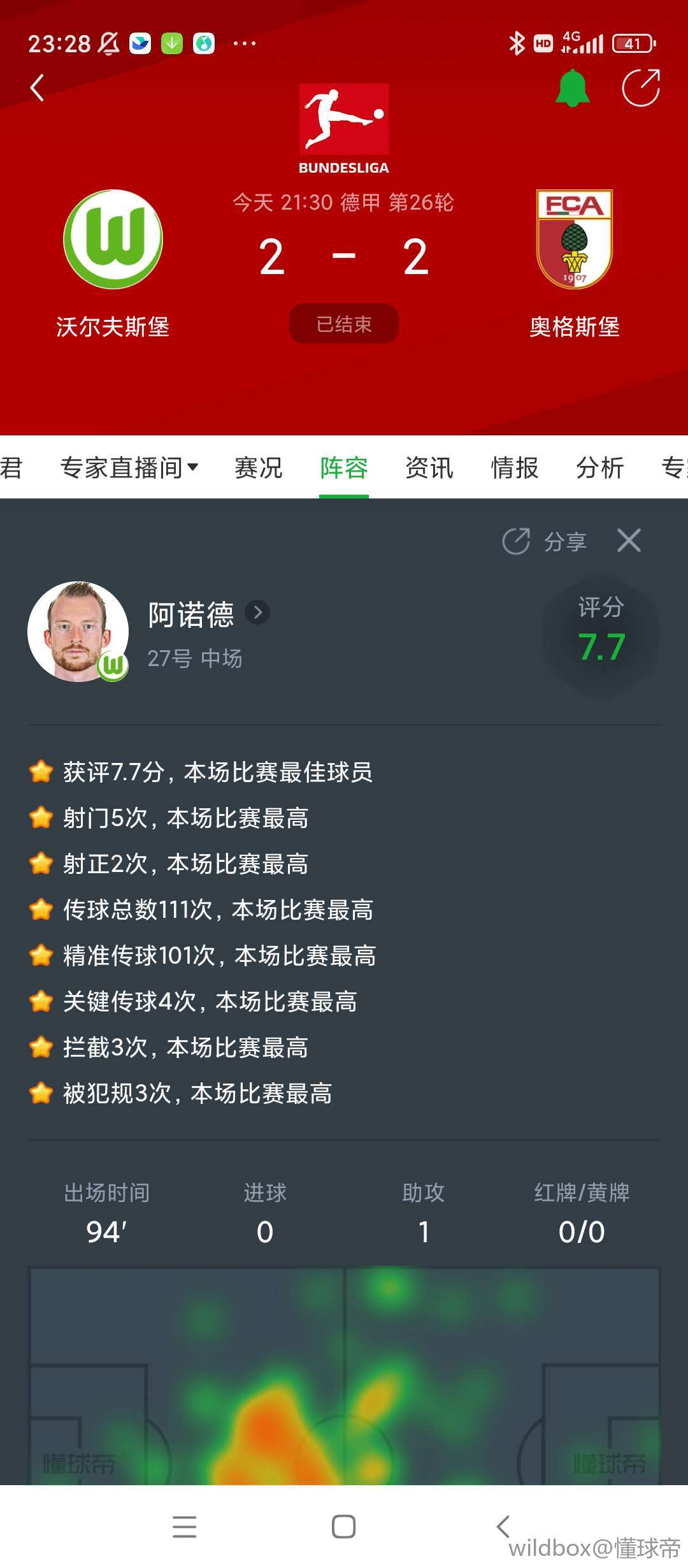Go back using the top-left arrow
688x1568 pixels.
37,88
